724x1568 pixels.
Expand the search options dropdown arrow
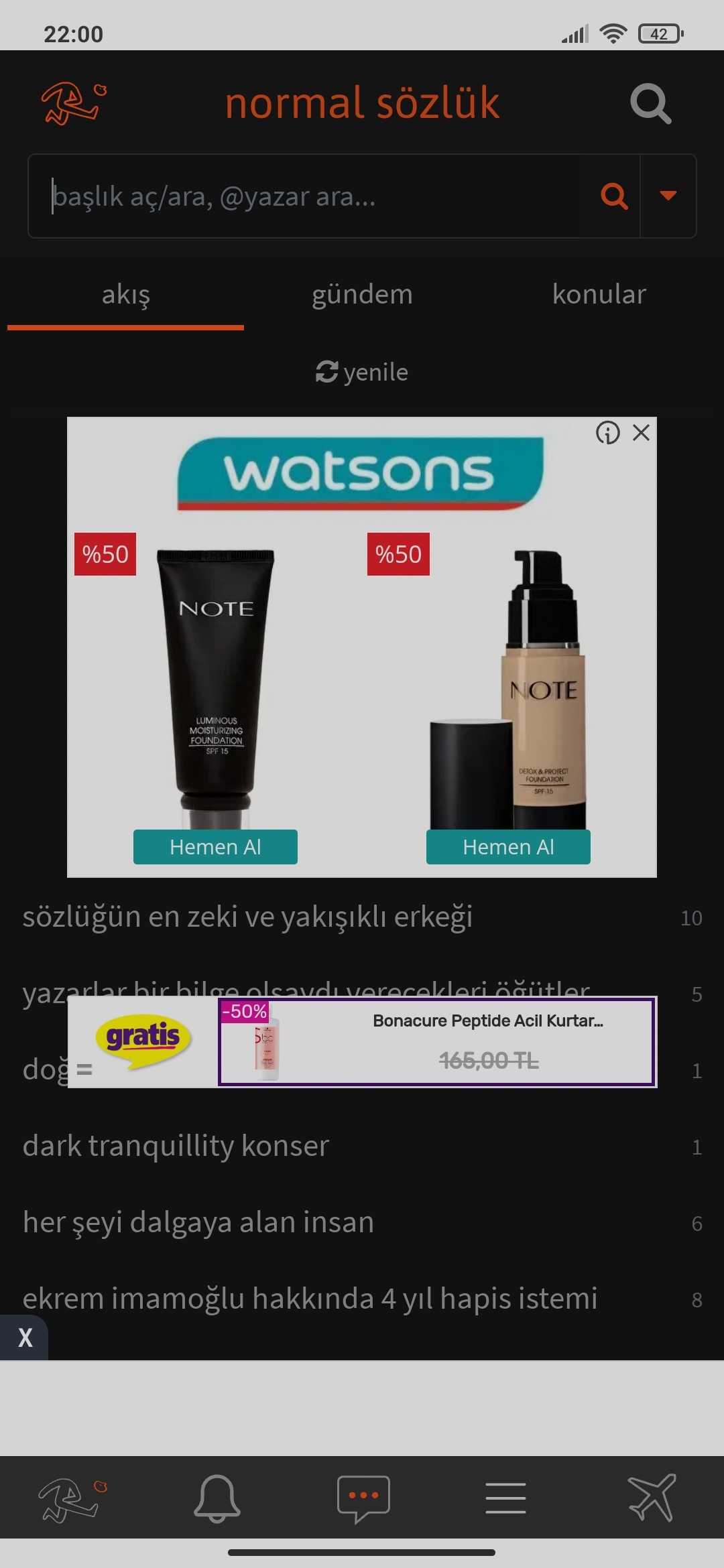(668, 196)
